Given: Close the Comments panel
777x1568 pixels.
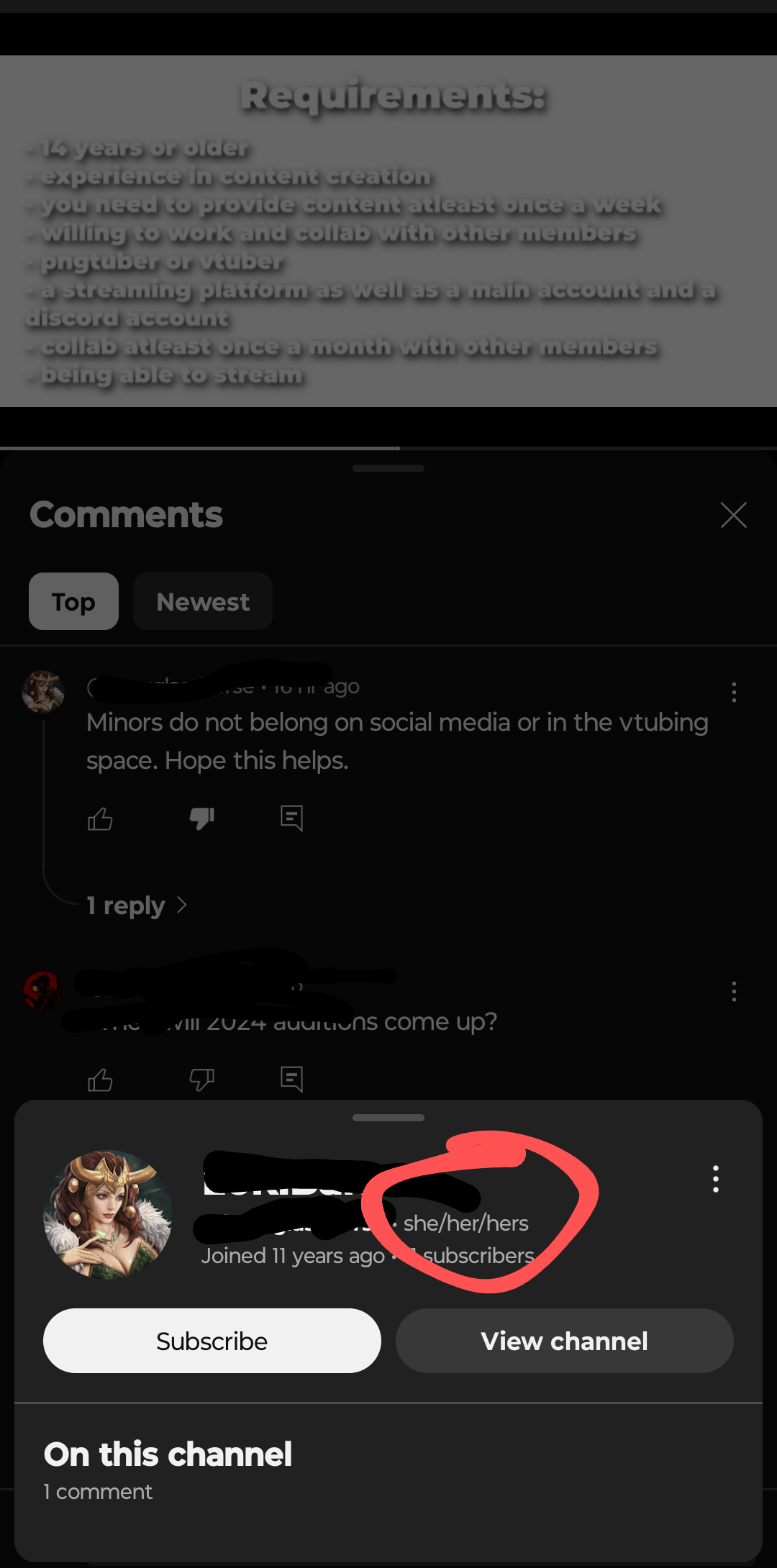Looking at the screenshot, I should (x=733, y=515).
